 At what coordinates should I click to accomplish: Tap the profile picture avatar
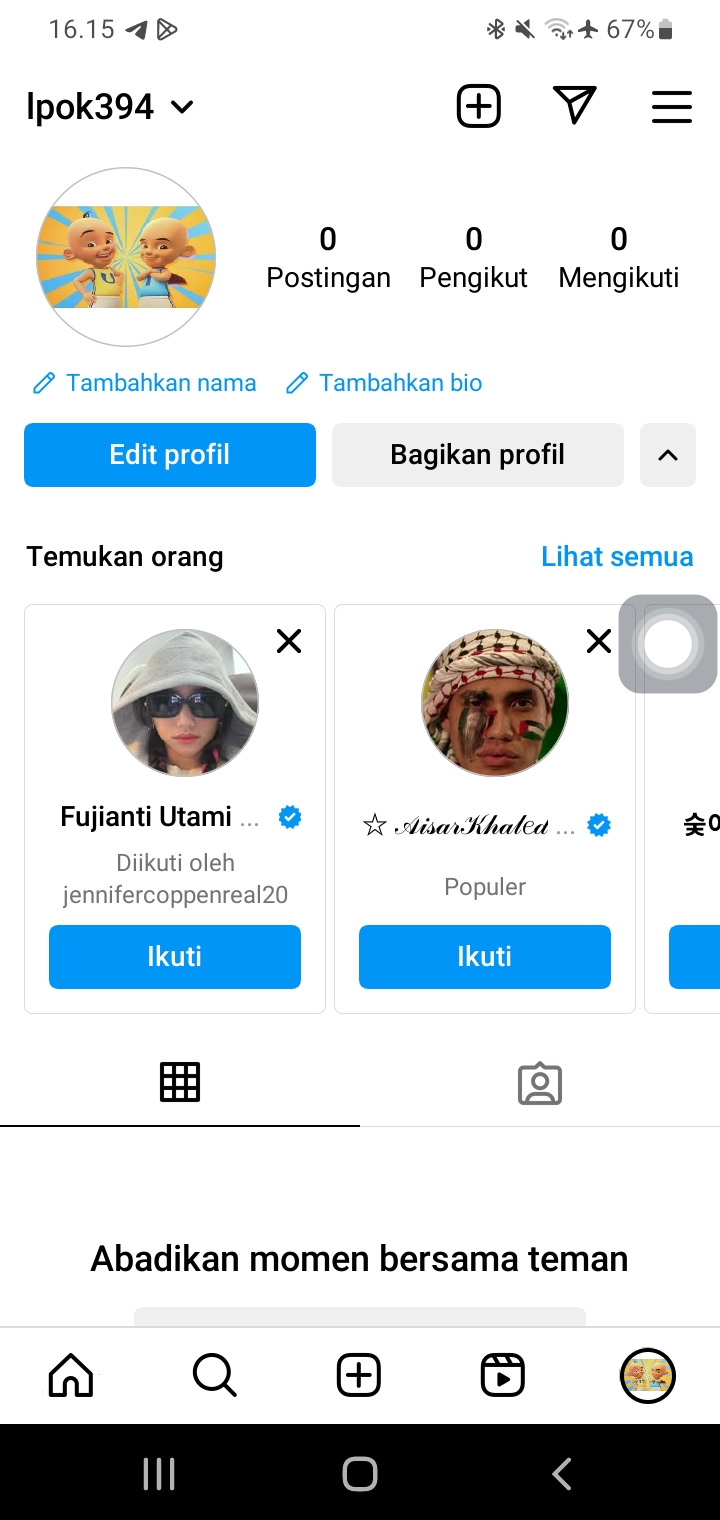126,257
